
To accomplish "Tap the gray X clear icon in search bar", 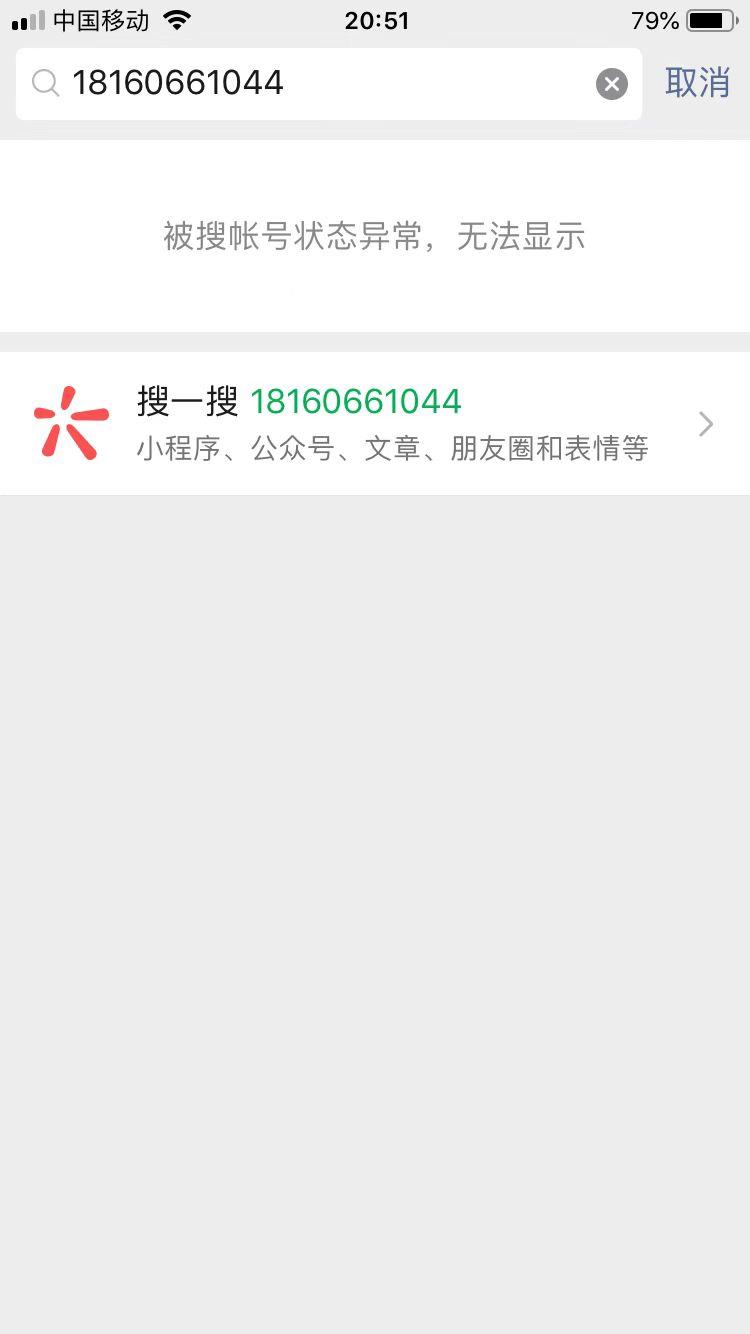I will click(611, 83).
